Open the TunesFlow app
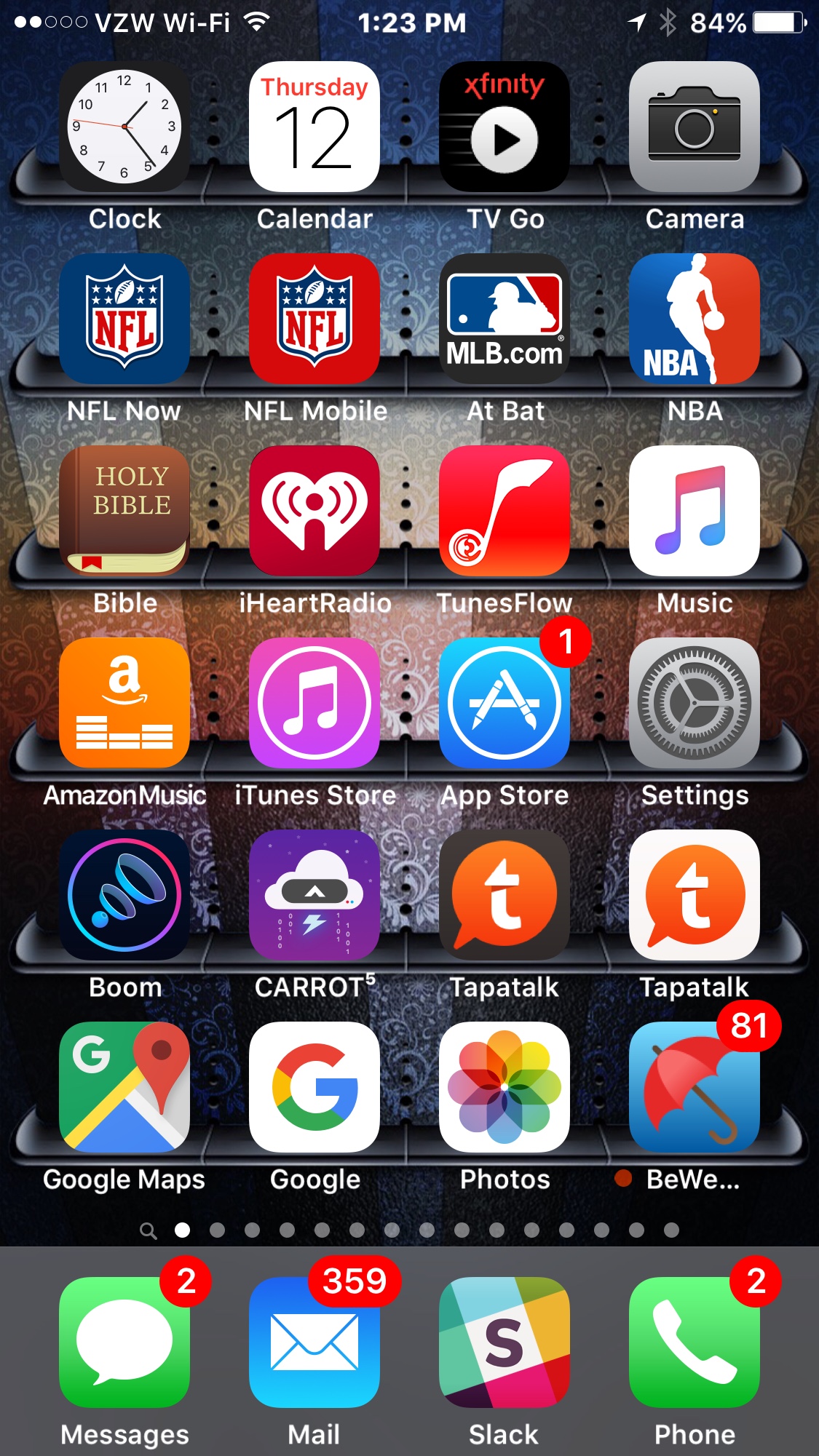Screen dimensions: 819x1456 coord(505,511)
